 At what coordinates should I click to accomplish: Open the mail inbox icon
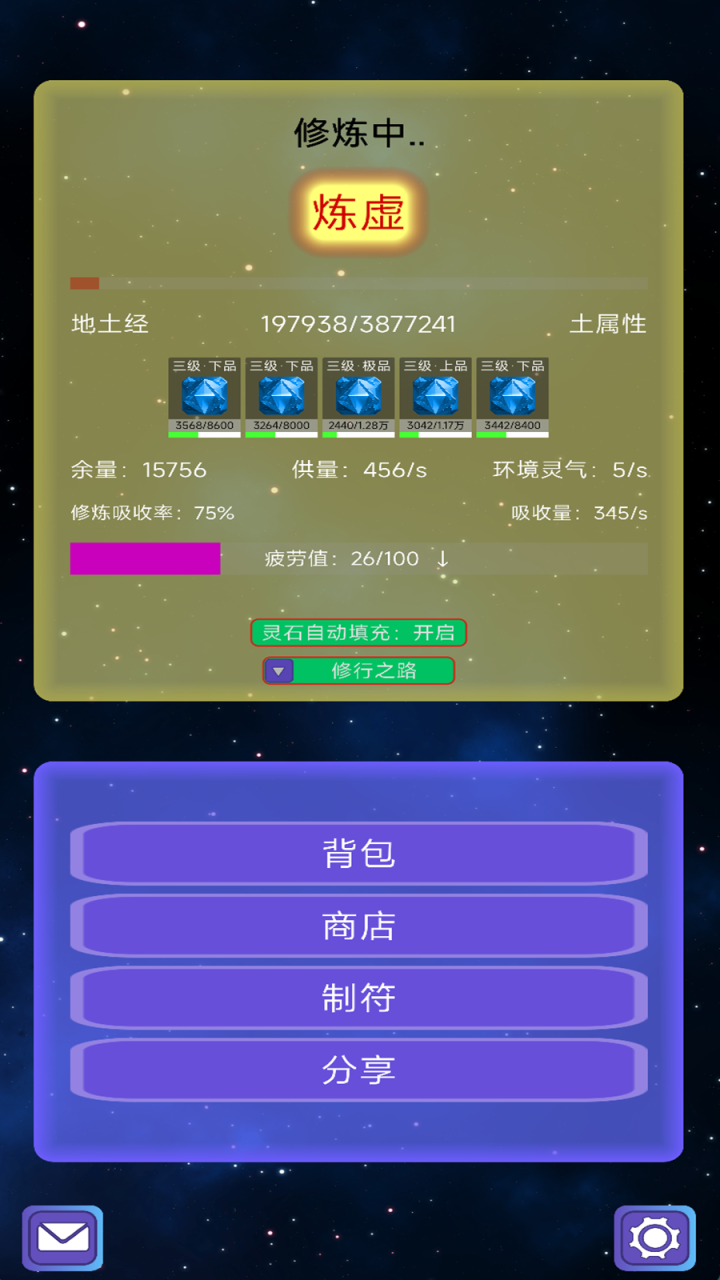coord(62,1239)
